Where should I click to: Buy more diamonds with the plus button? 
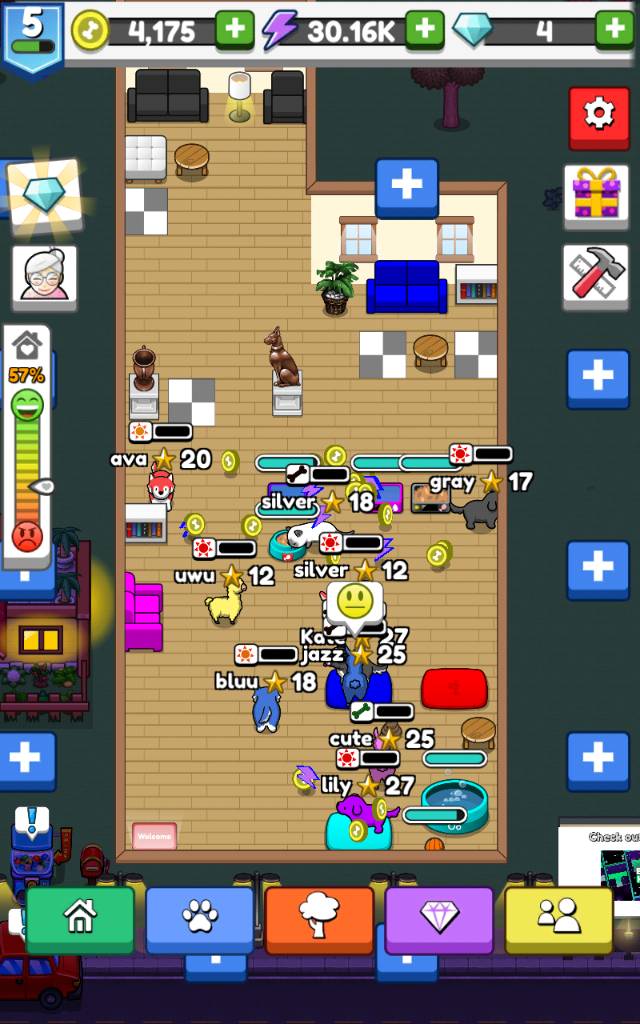pyautogui.click(x=614, y=29)
